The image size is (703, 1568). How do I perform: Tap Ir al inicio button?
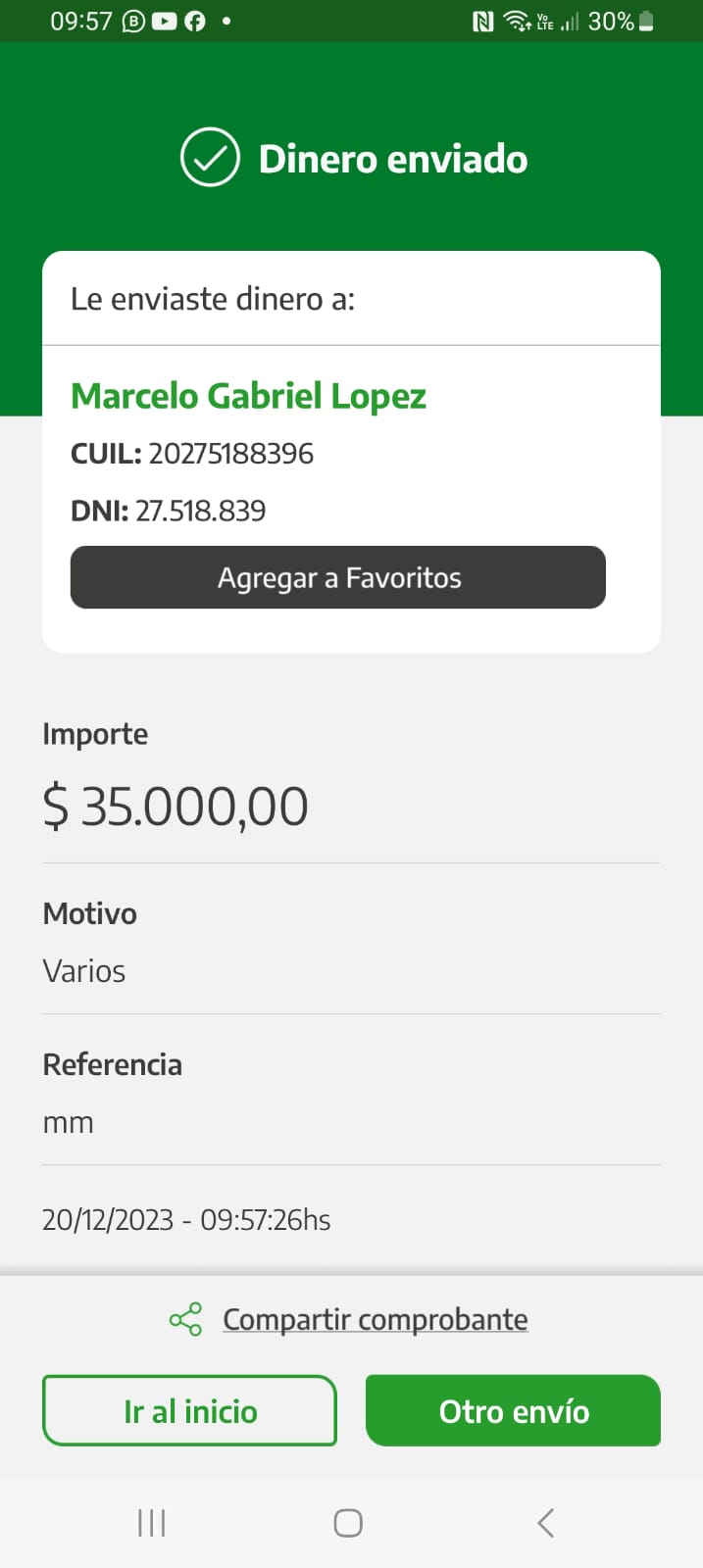(x=189, y=1410)
